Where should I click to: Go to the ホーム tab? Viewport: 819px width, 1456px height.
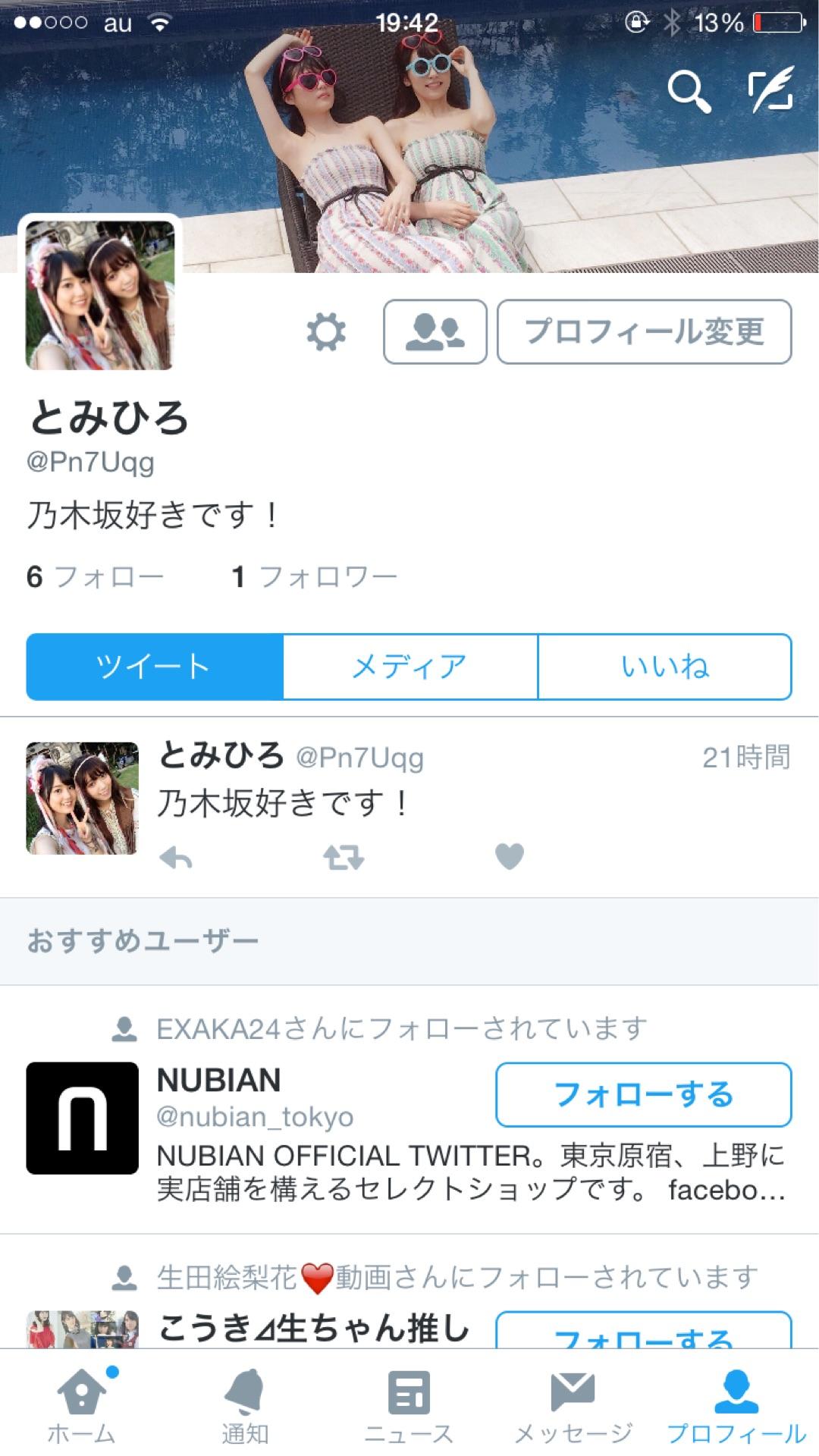82,1407
